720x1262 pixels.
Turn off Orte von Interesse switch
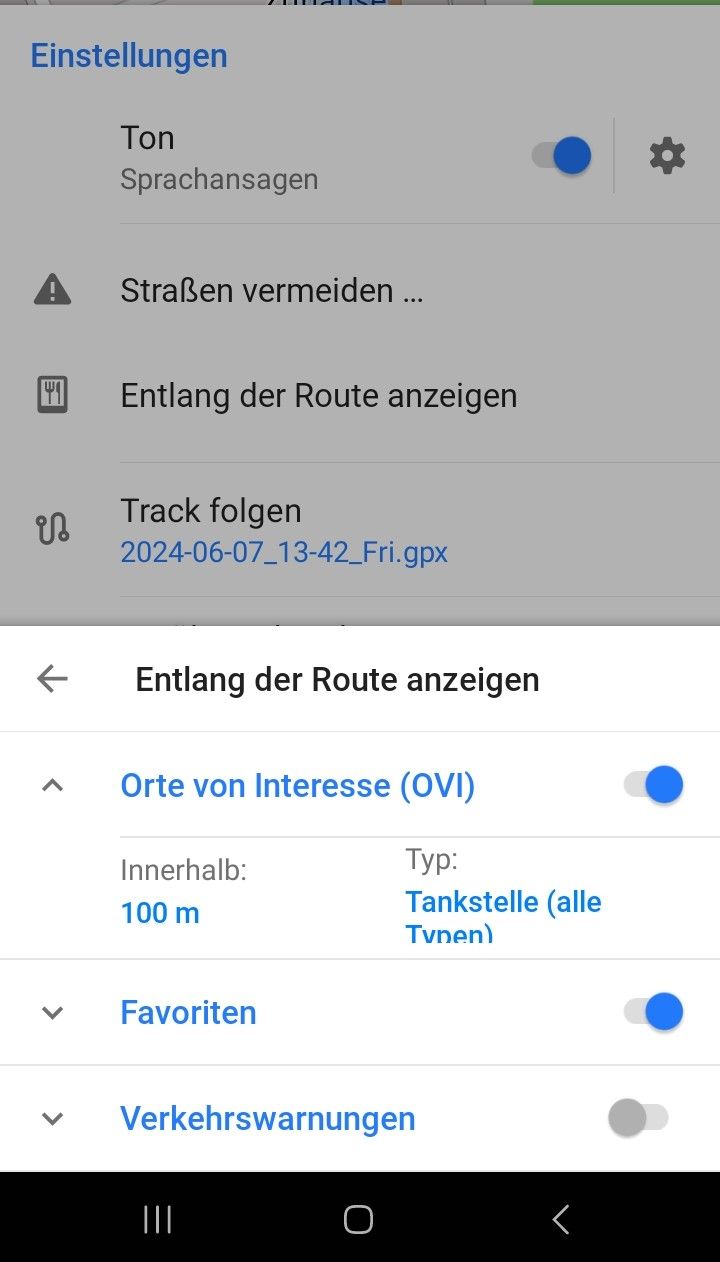[653, 785]
